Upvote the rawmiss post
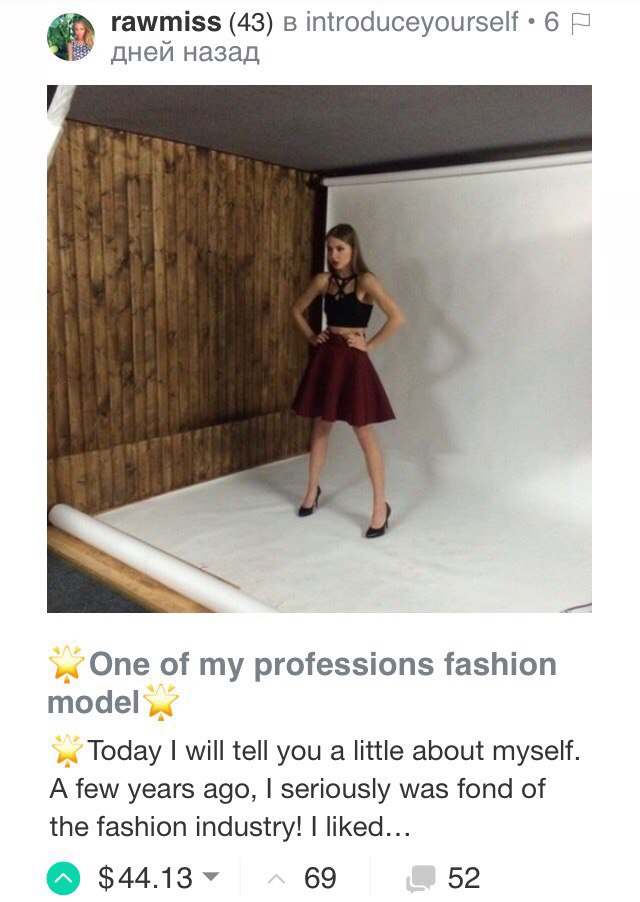This screenshot has width=640, height=902. tap(63, 878)
